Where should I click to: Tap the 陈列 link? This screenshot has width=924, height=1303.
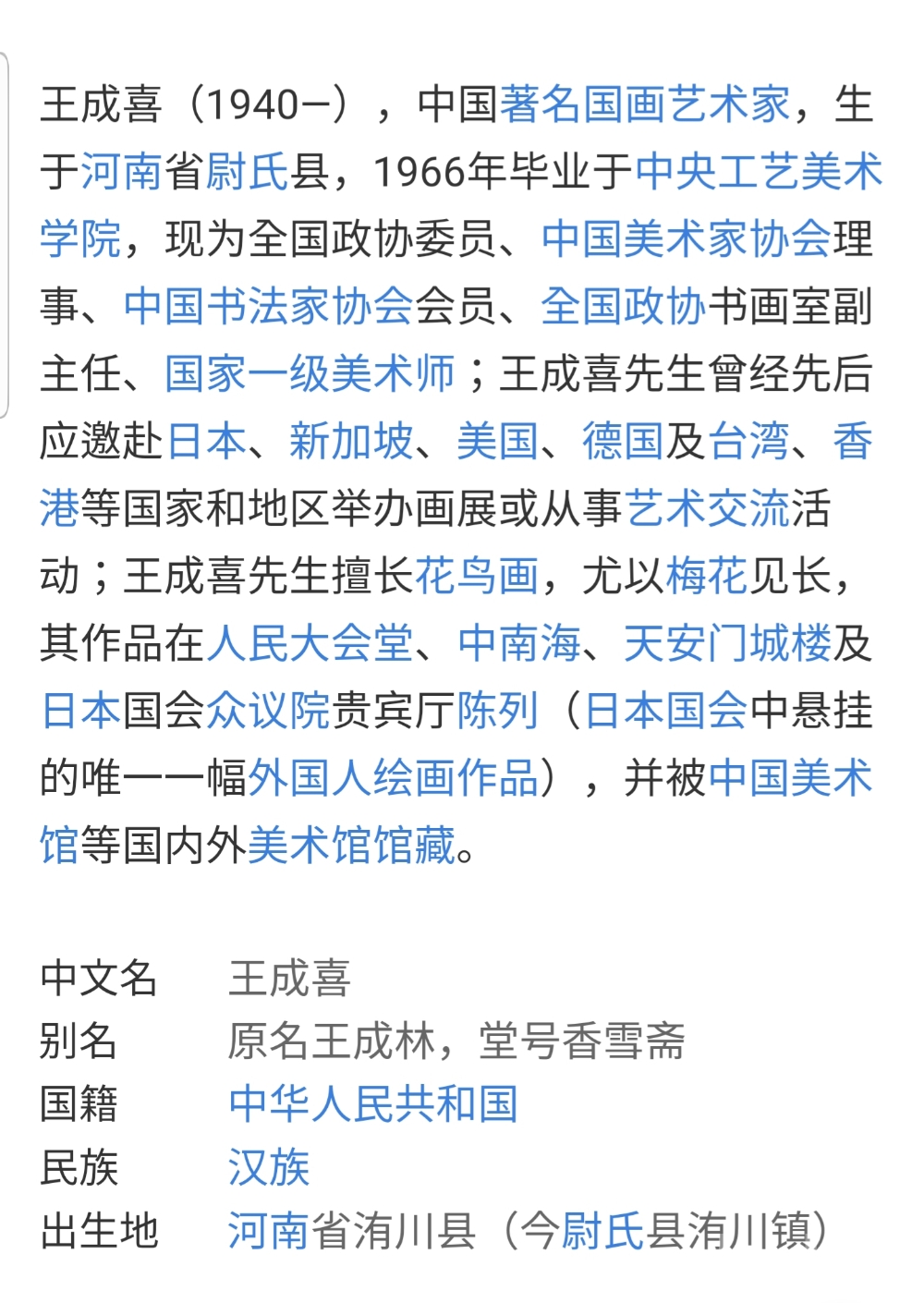tap(497, 712)
